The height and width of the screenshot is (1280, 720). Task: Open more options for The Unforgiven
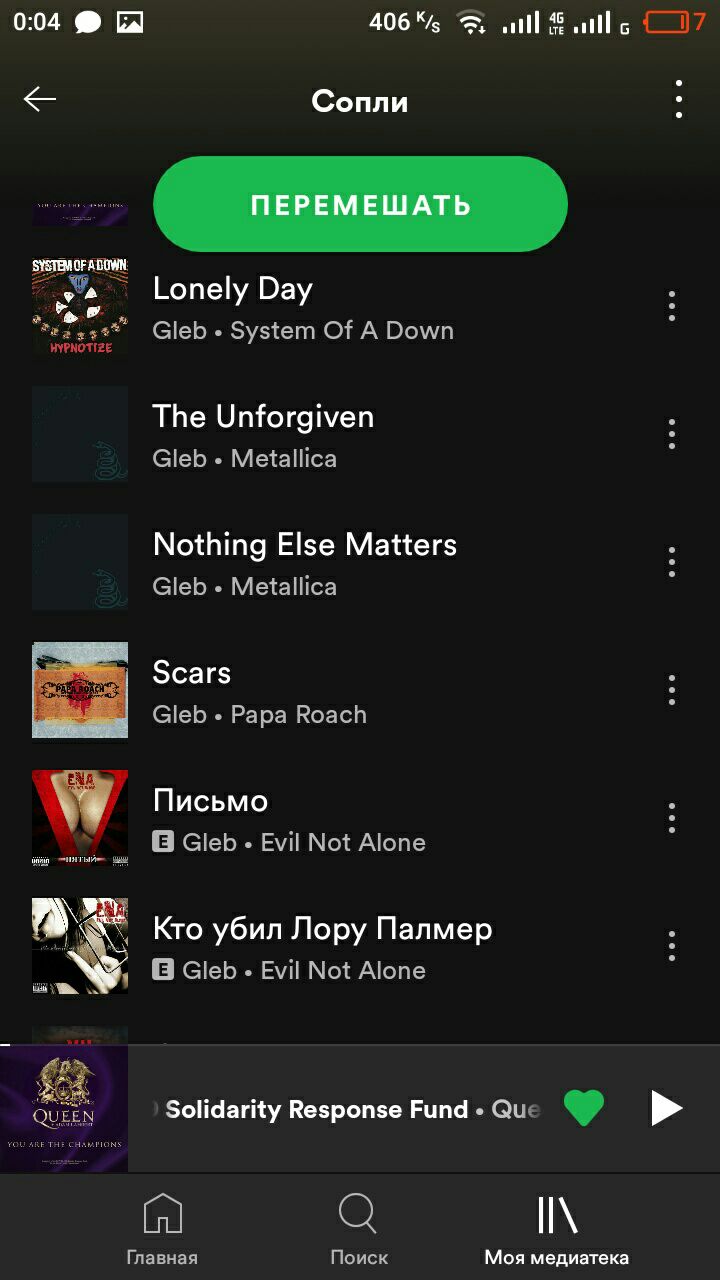(671, 434)
